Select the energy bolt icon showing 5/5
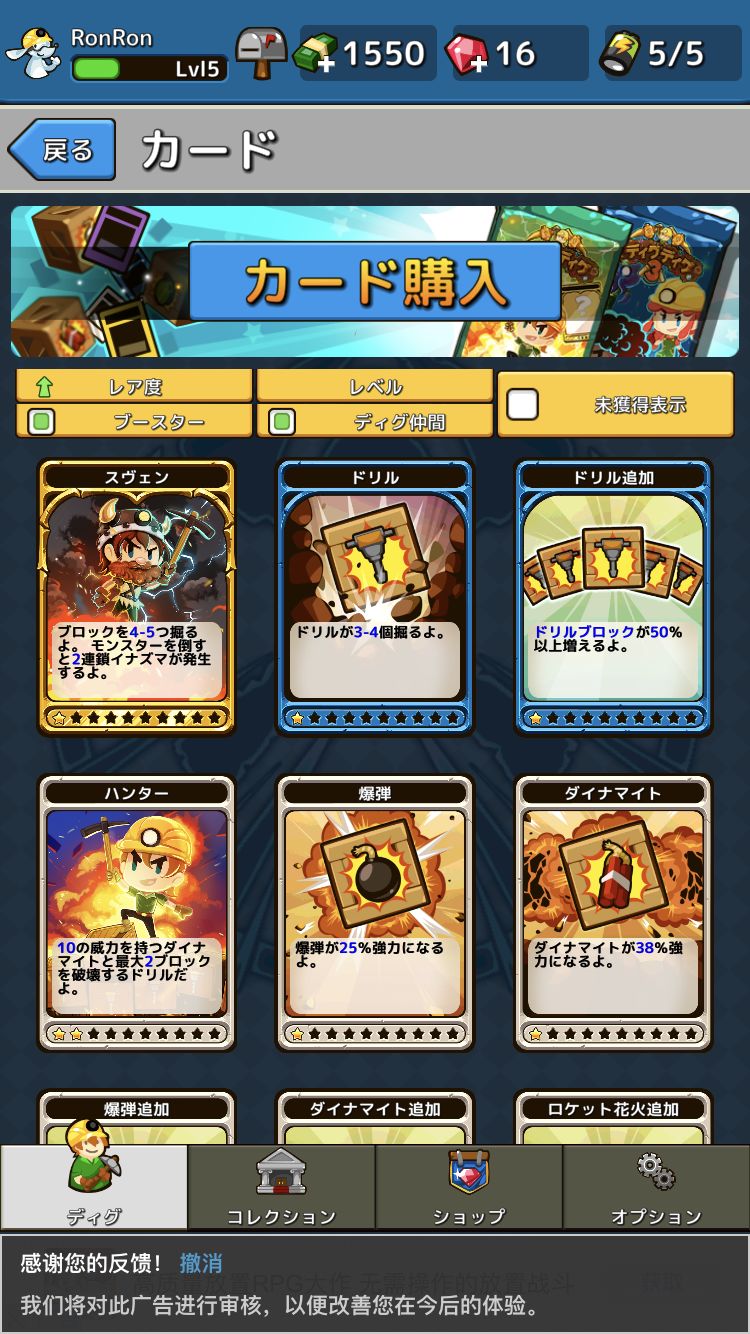 coord(625,52)
